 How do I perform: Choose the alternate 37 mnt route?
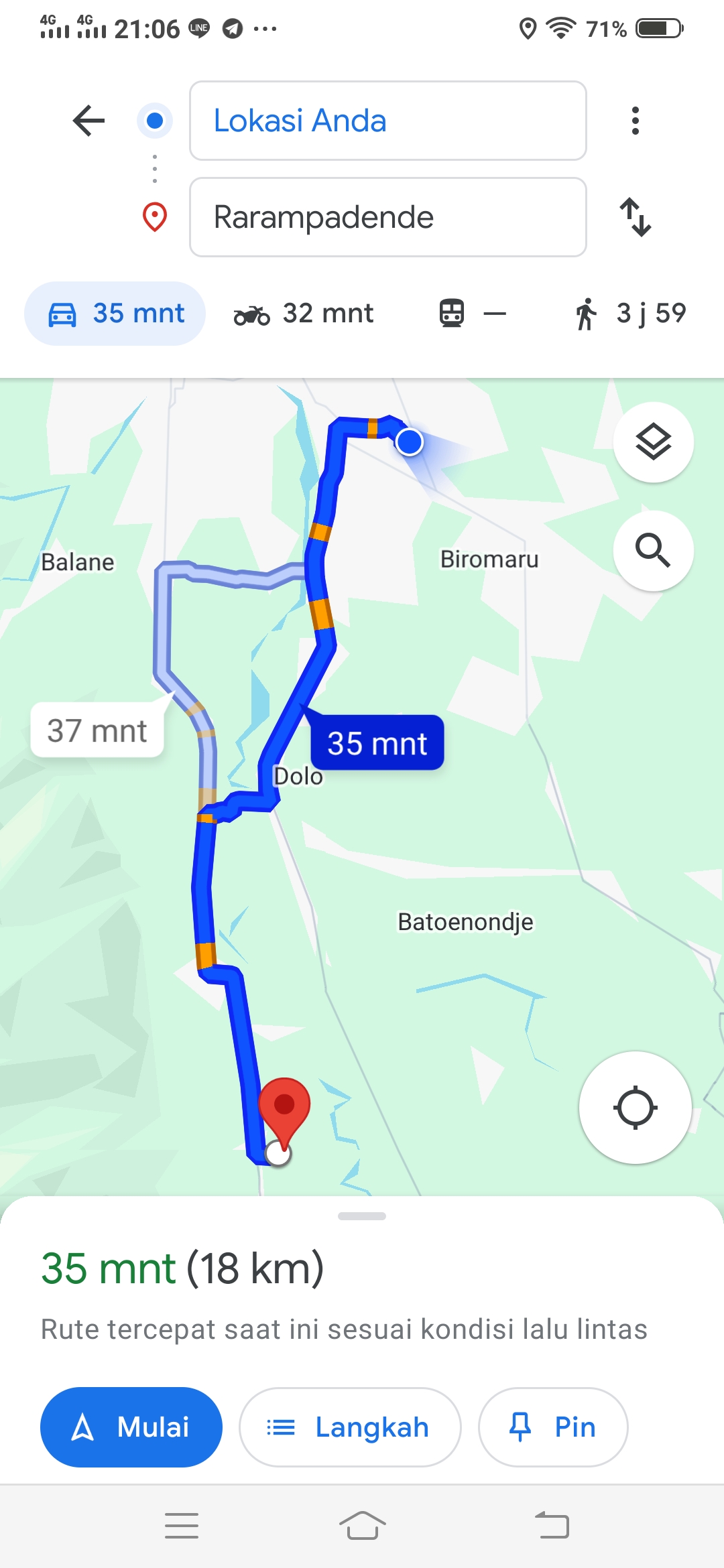pyautogui.click(x=97, y=730)
